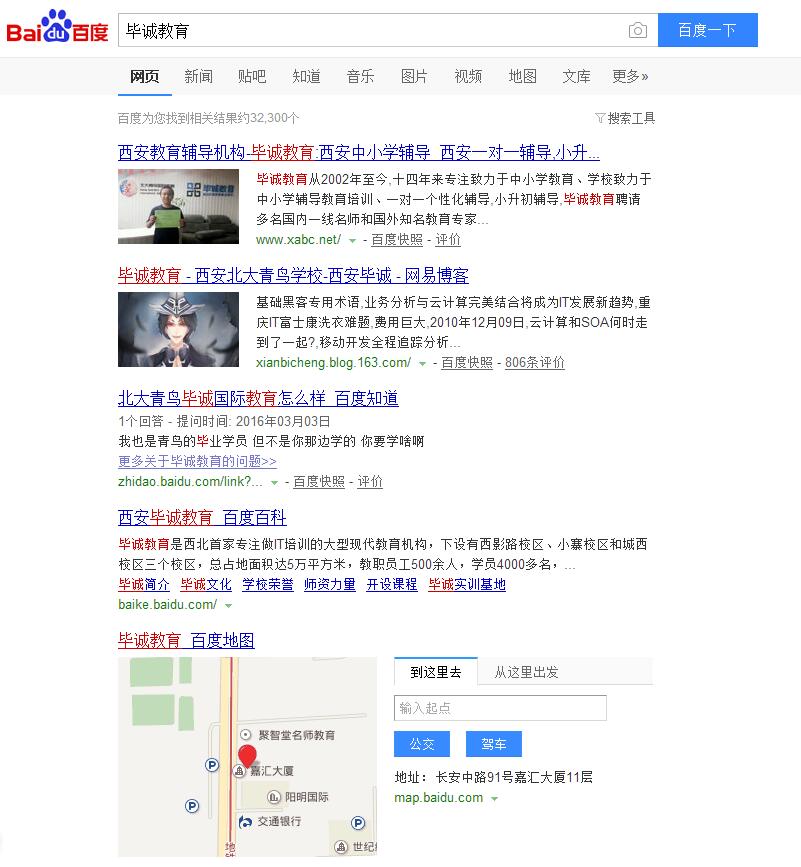Open the 西安毕诚教育 百度百科 entry
801x867 pixels.
point(202,517)
